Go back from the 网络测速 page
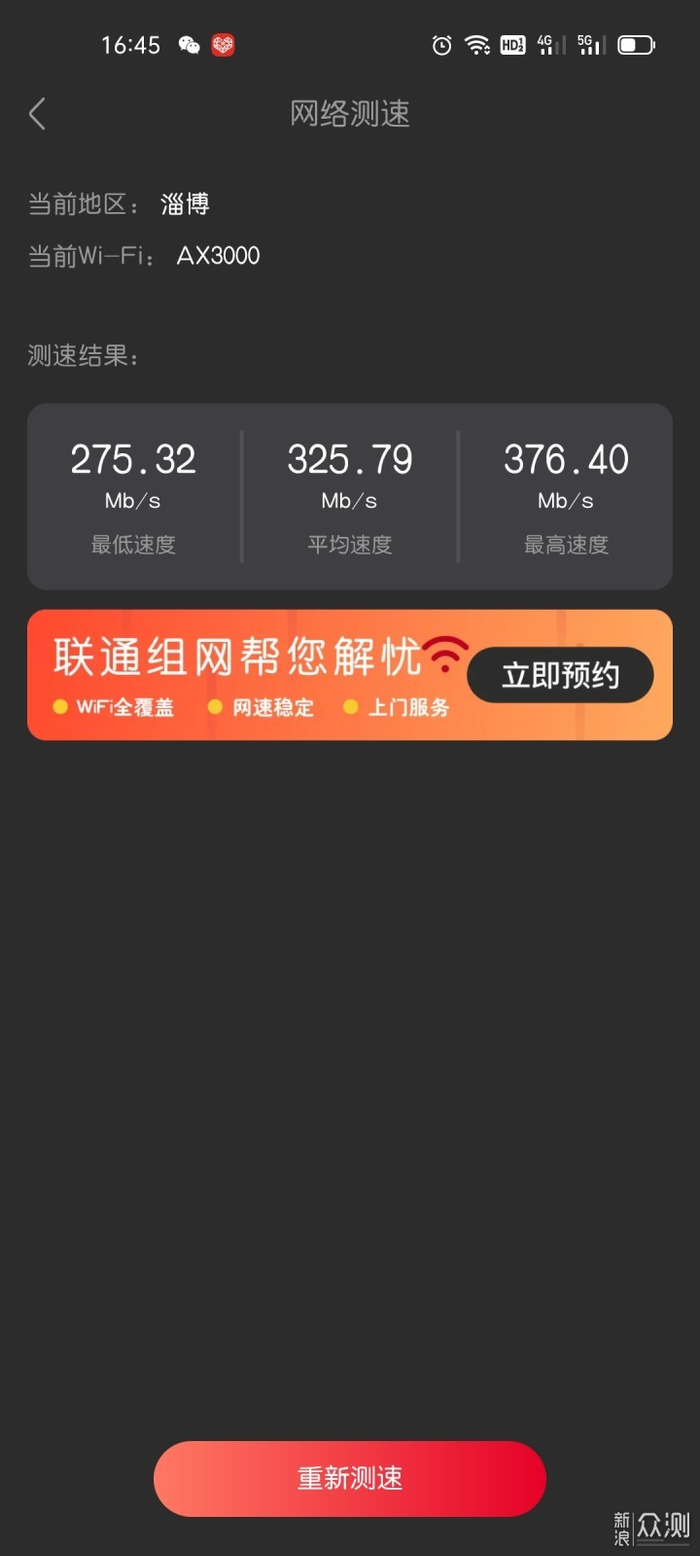This screenshot has height=1556, width=700. (37, 114)
